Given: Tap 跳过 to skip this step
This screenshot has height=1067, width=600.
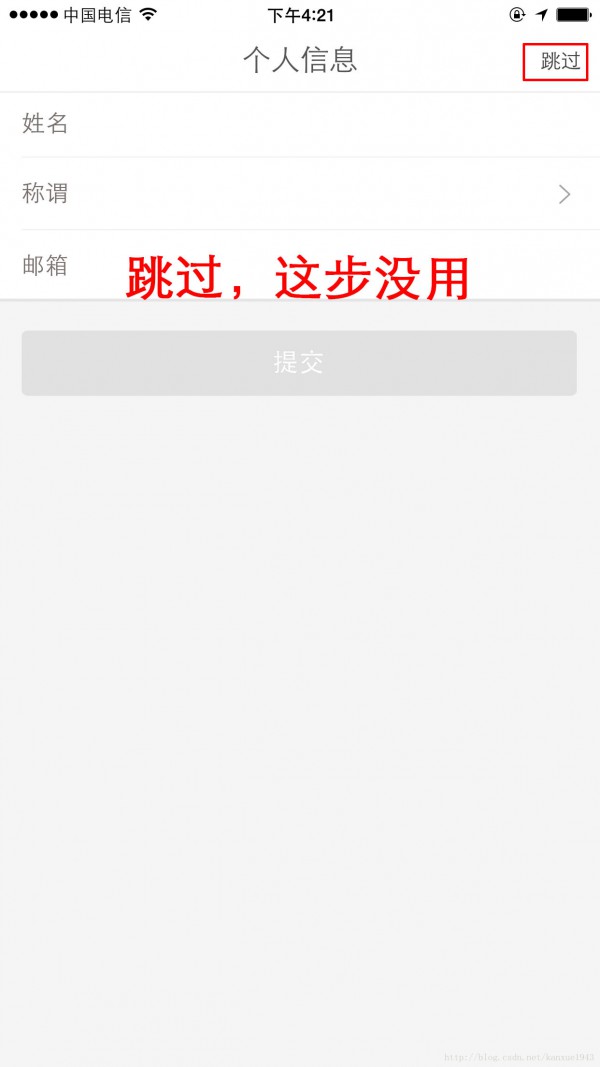Looking at the screenshot, I should (561, 61).
